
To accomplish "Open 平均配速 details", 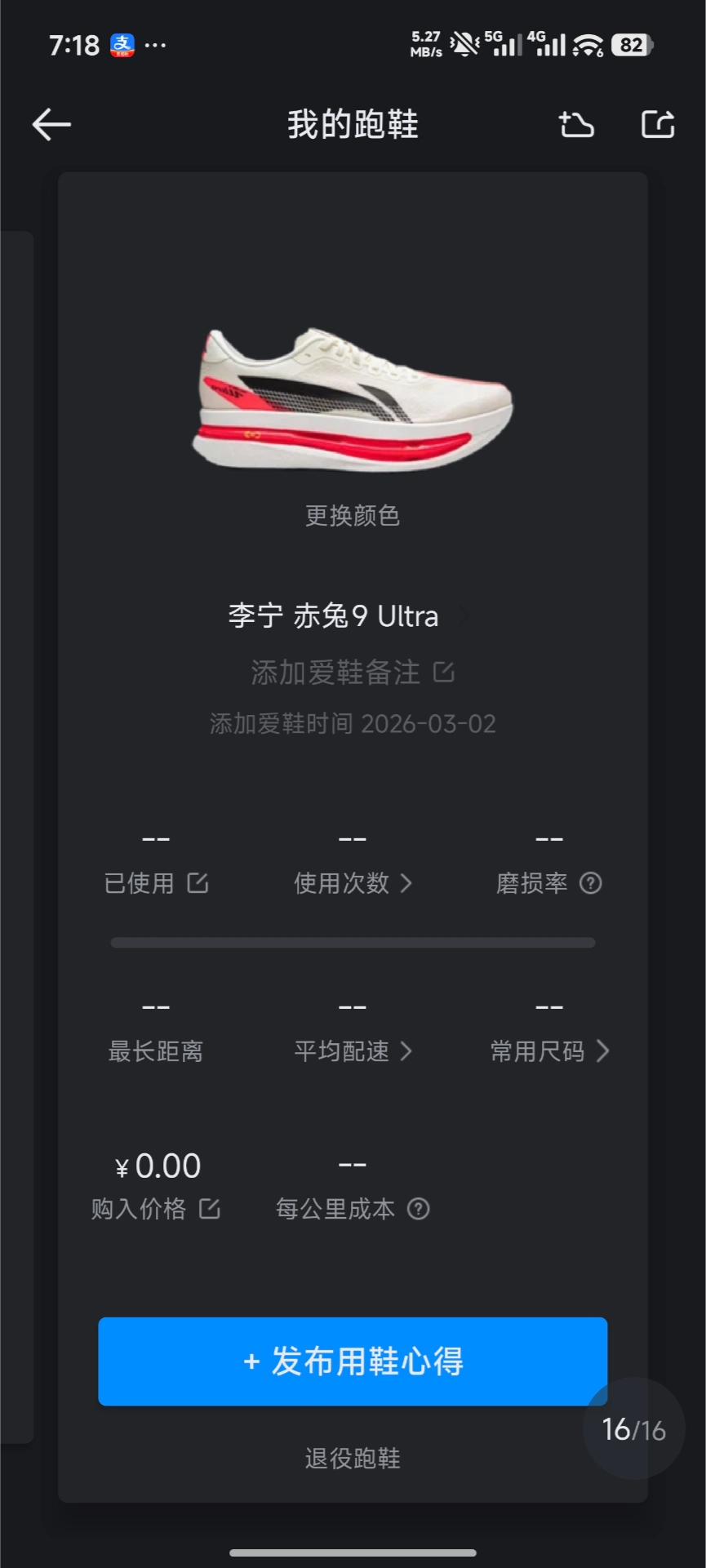I will (353, 1051).
